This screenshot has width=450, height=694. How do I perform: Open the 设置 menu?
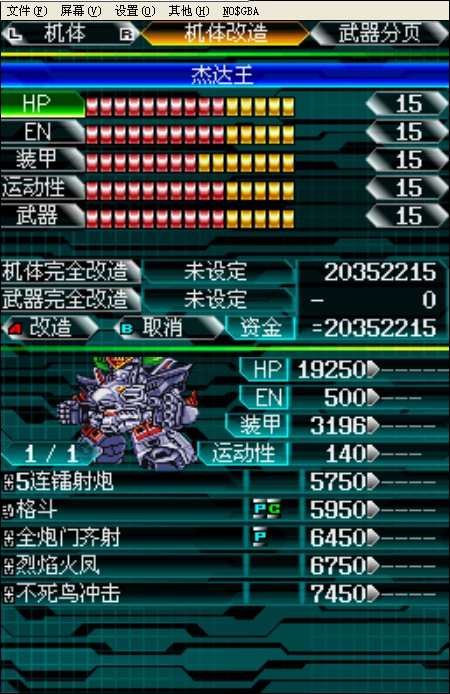tap(135, 11)
